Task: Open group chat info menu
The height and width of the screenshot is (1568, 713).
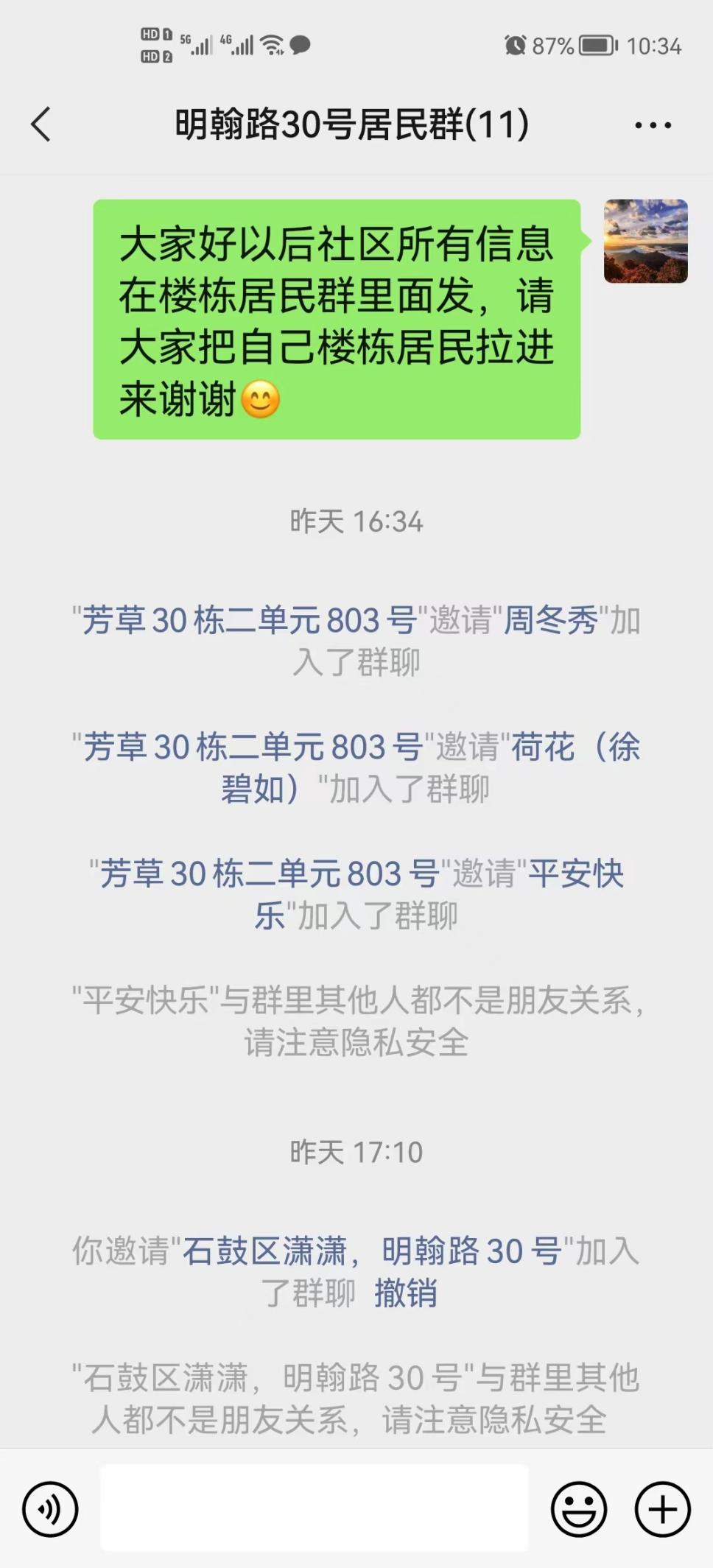Action: click(653, 125)
